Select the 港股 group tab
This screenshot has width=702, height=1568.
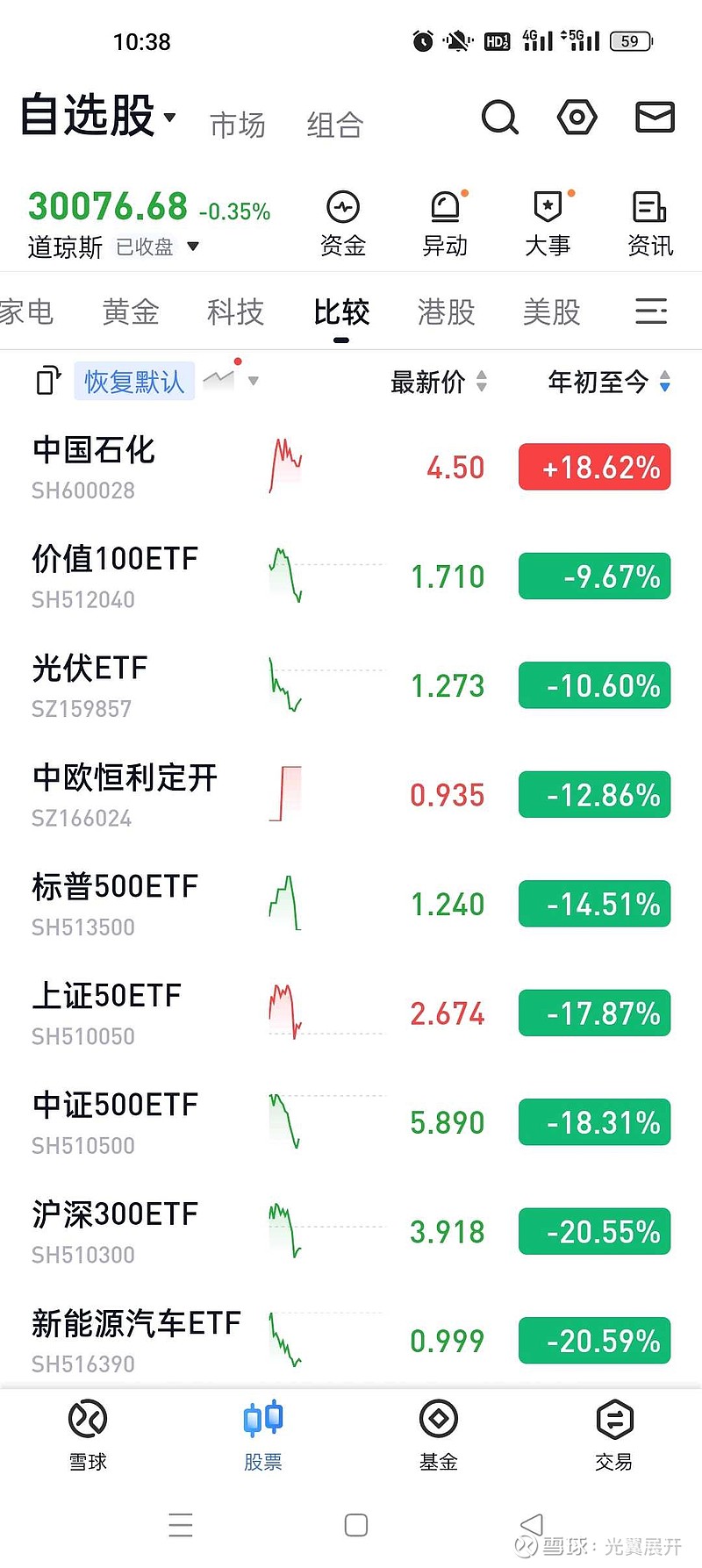pyautogui.click(x=447, y=311)
